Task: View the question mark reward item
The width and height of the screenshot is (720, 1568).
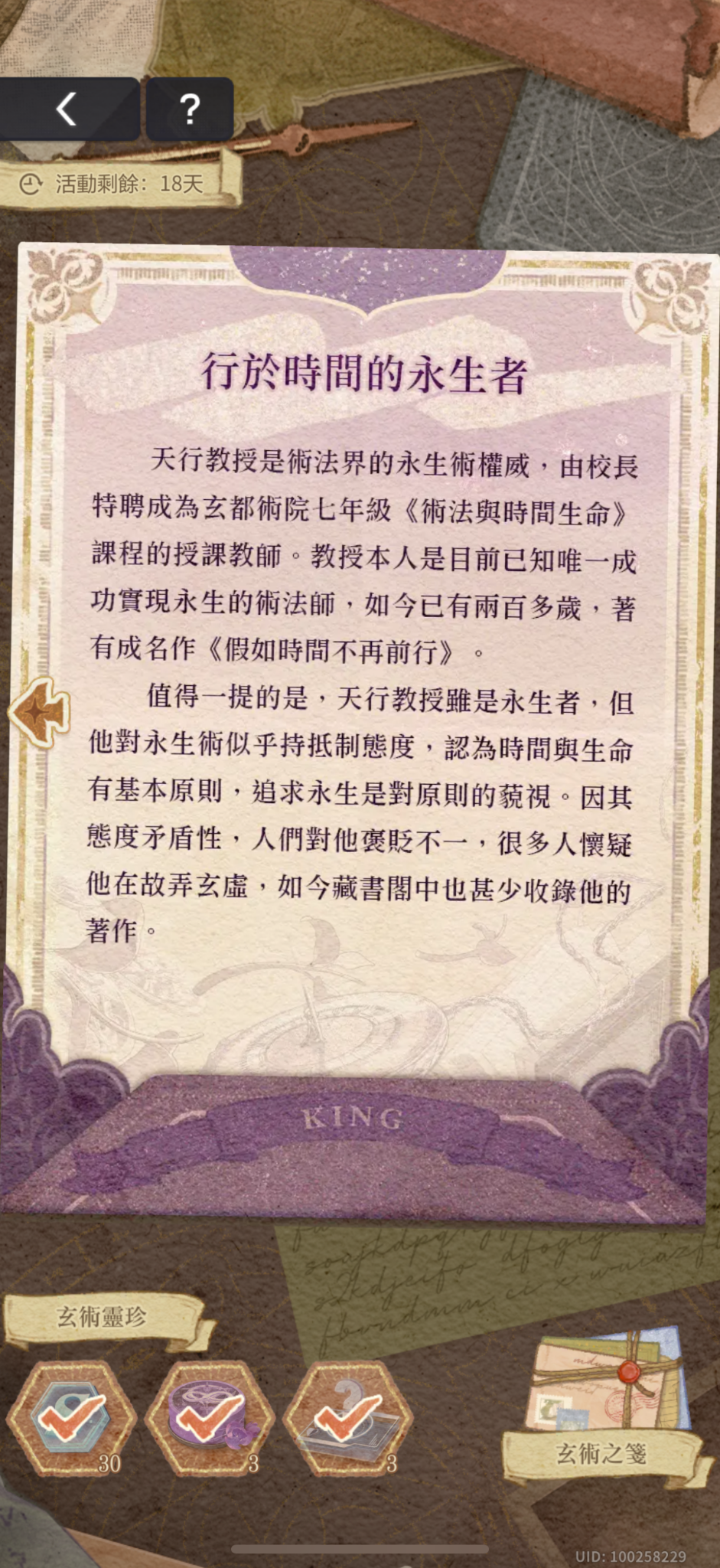Action: click(347, 1418)
